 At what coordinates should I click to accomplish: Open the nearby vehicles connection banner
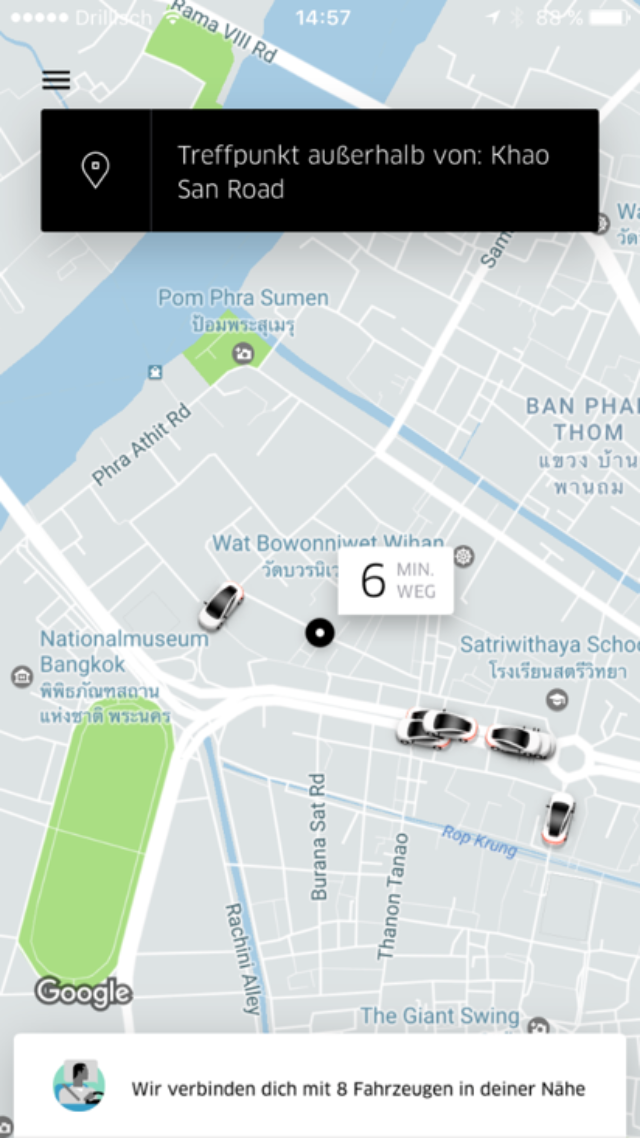[x=320, y=1086]
